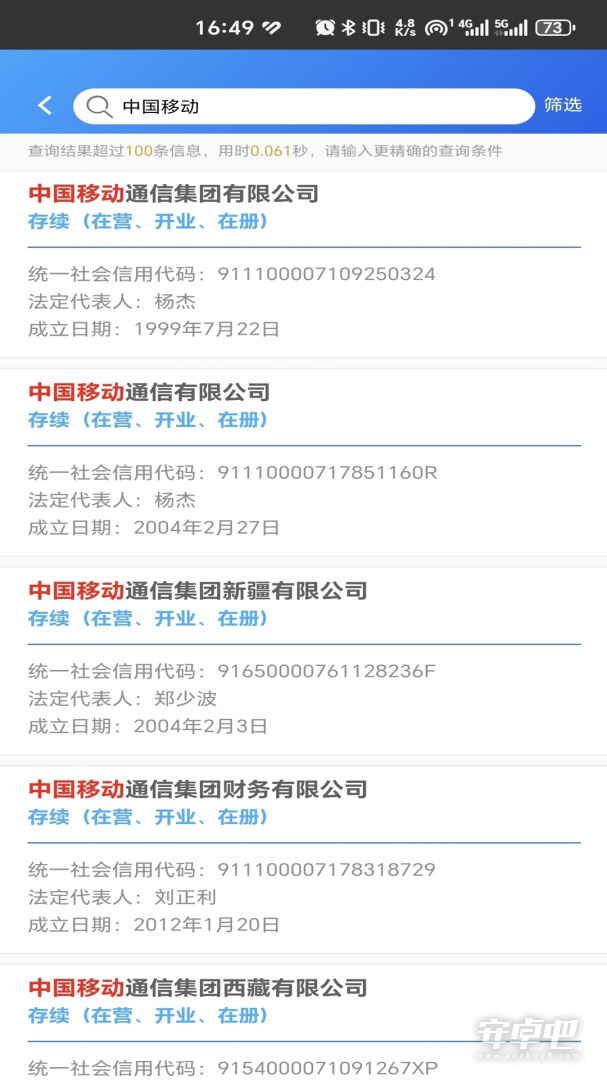Open 中国移动通信集团有限公司 company details

tap(304, 264)
